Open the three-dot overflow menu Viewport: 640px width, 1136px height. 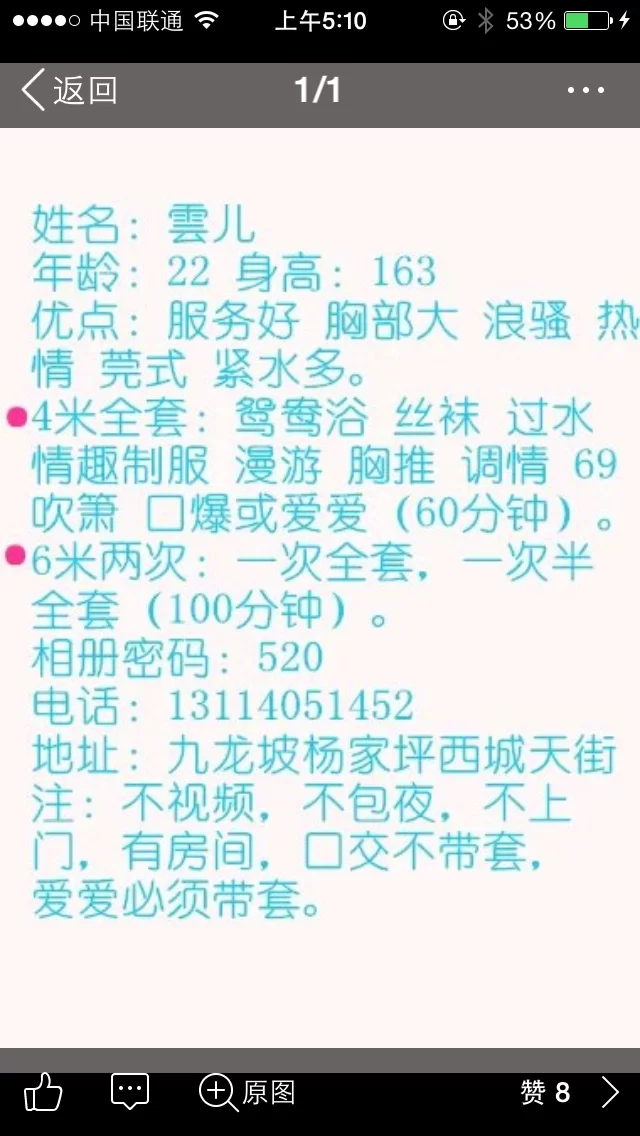(x=586, y=91)
